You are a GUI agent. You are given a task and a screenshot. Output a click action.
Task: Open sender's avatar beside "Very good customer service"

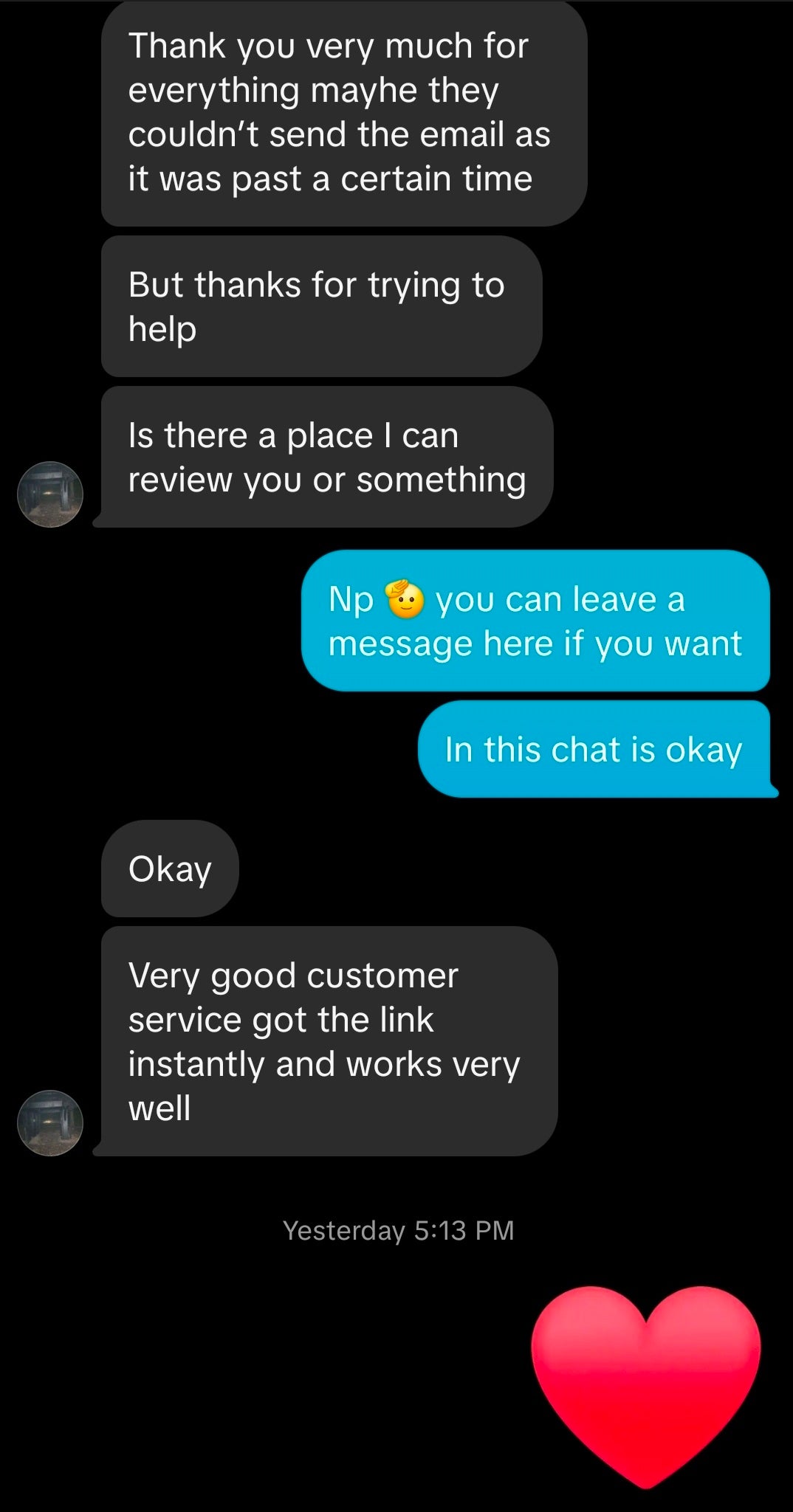tap(50, 1122)
